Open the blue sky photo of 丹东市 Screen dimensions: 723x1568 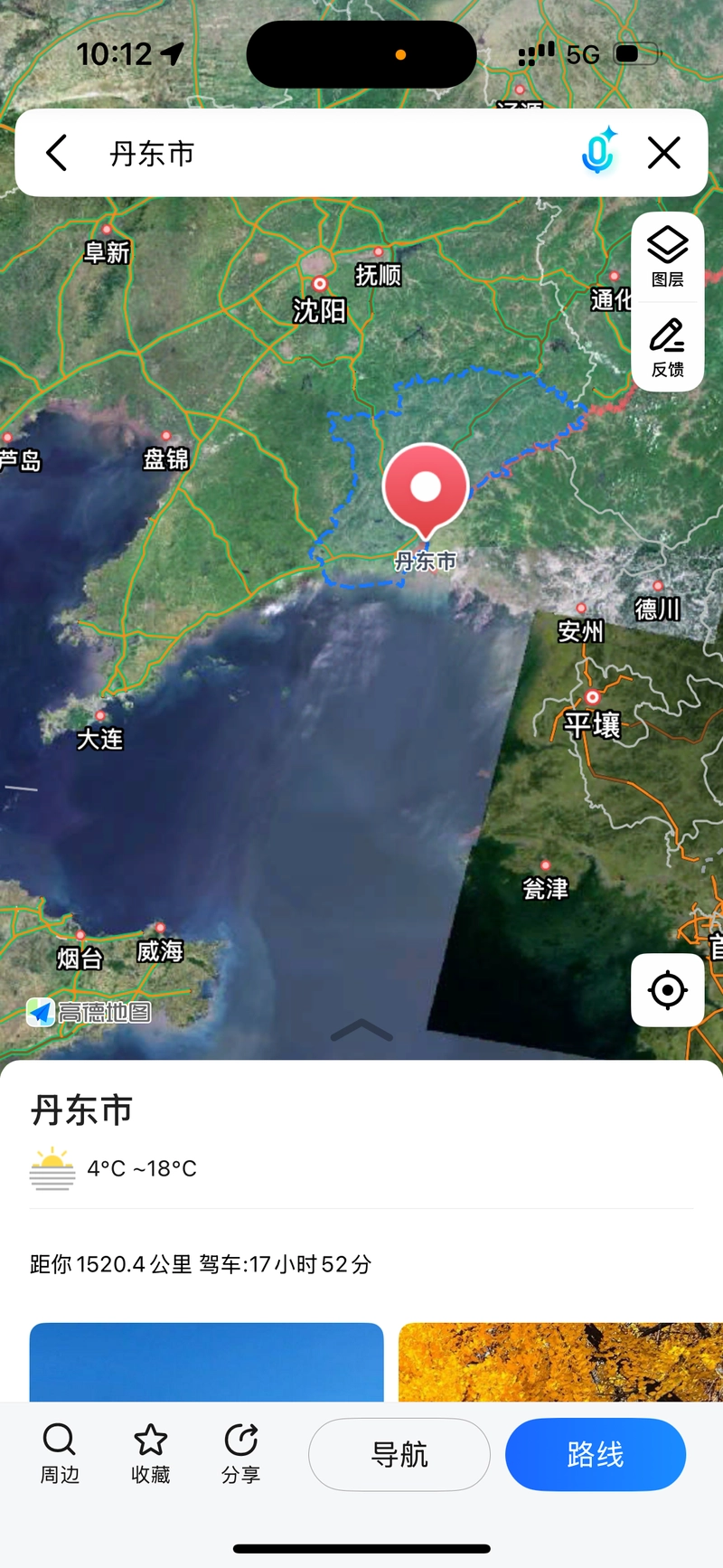tap(207, 1362)
